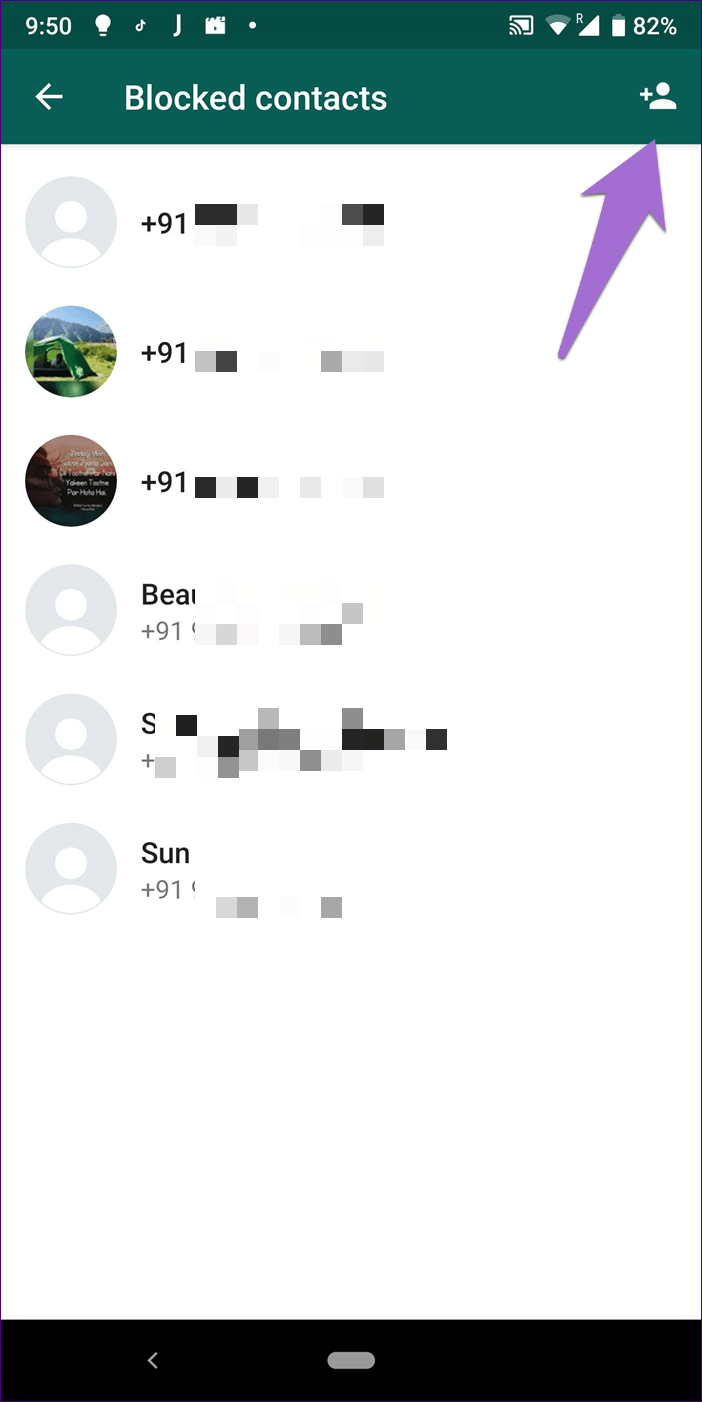702x1402 pixels.
Task: Tap the system back button in the navigation bar
Action: (x=153, y=1360)
